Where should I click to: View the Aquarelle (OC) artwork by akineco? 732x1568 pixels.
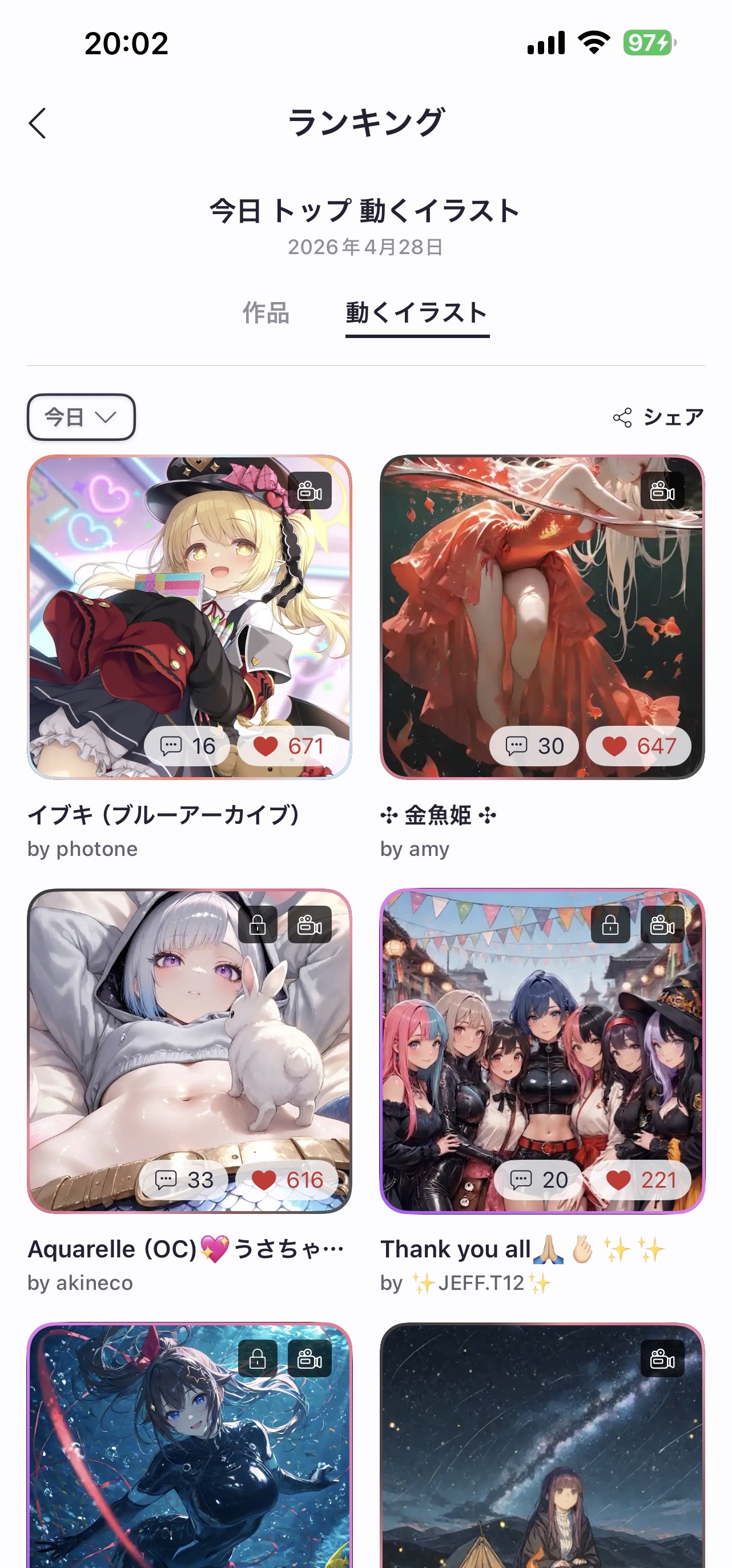189,1051
